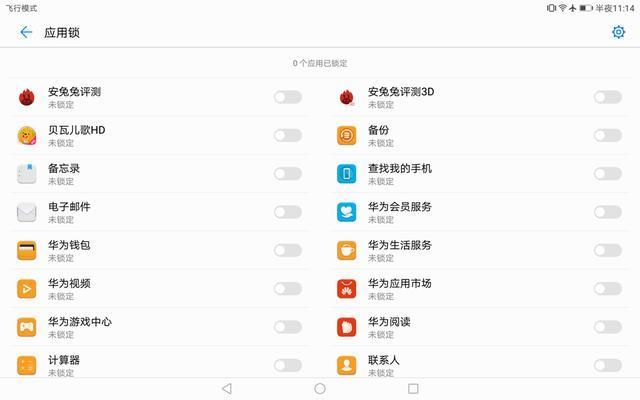Go back from 应用锁 screen
Viewport: 640px width, 400px height.
pos(26,32)
